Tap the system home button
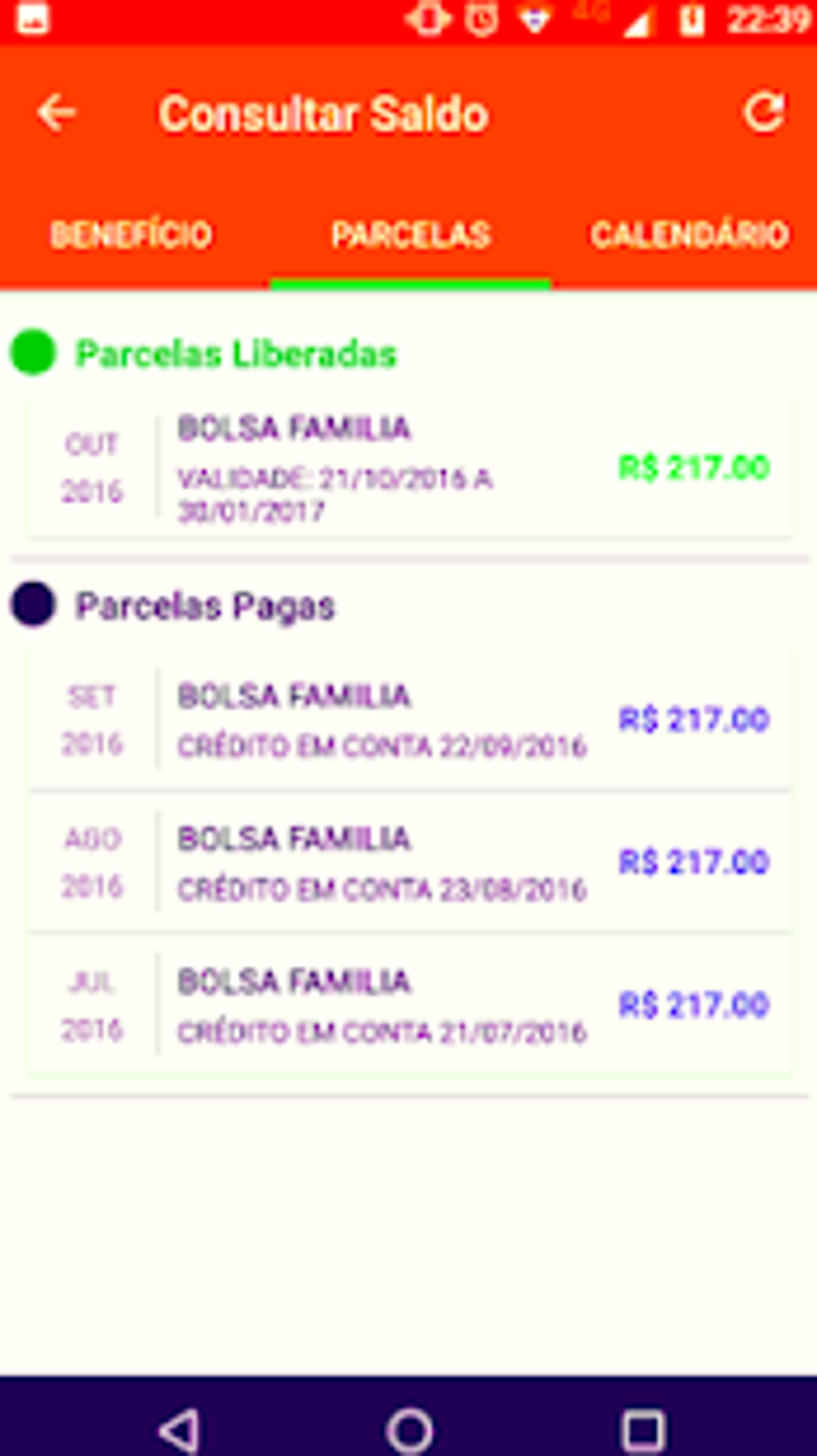This screenshot has width=817, height=1456. (409, 1429)
